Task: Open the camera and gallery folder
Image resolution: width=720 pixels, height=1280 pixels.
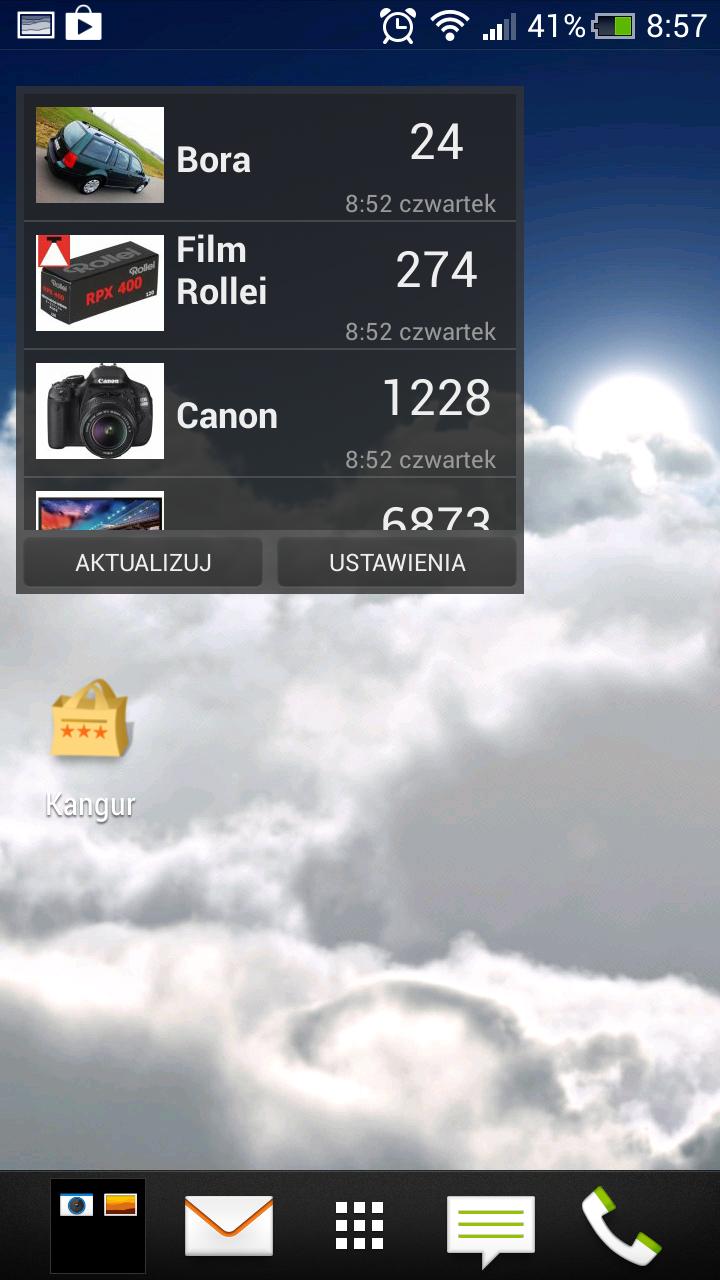Action: [x=98, y=1225]
